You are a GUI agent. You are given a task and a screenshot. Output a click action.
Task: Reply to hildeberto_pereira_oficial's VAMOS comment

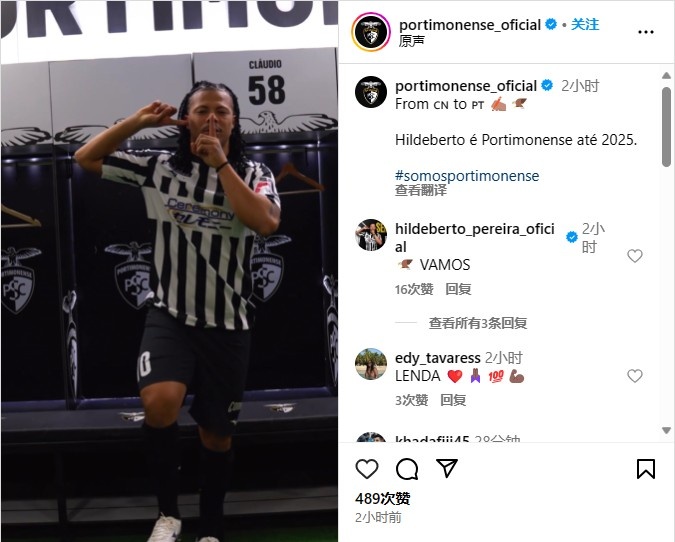[458, 289]
